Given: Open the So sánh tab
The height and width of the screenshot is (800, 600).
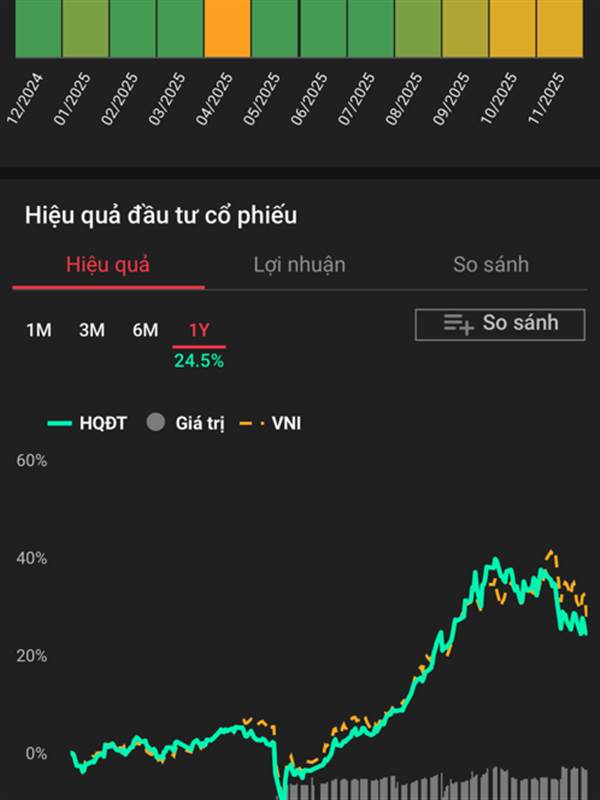Looking at the screenshot, I should click(491, 265).
